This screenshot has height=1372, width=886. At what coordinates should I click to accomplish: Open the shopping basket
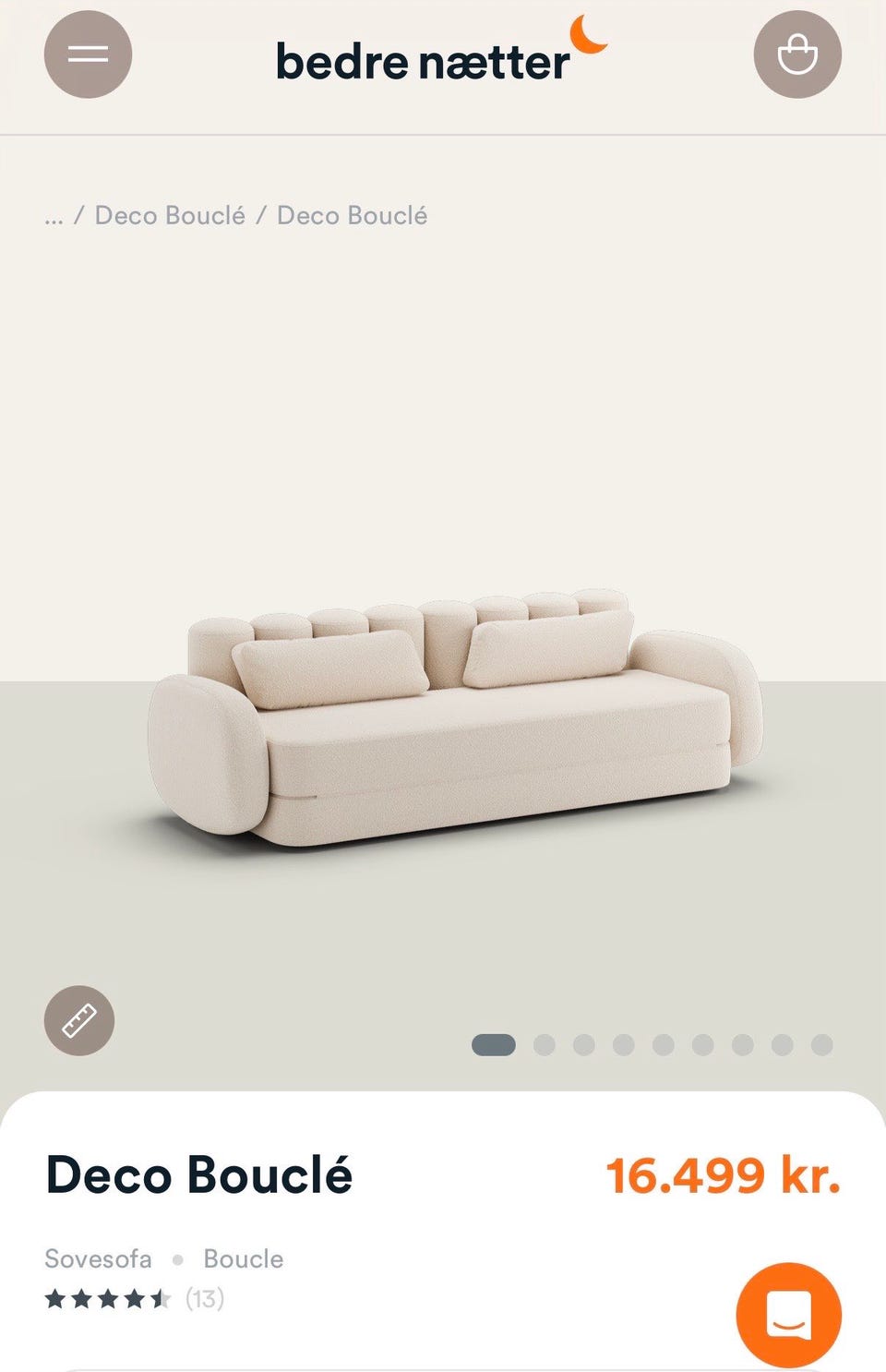pyautogui.click(x=797, y=54)
